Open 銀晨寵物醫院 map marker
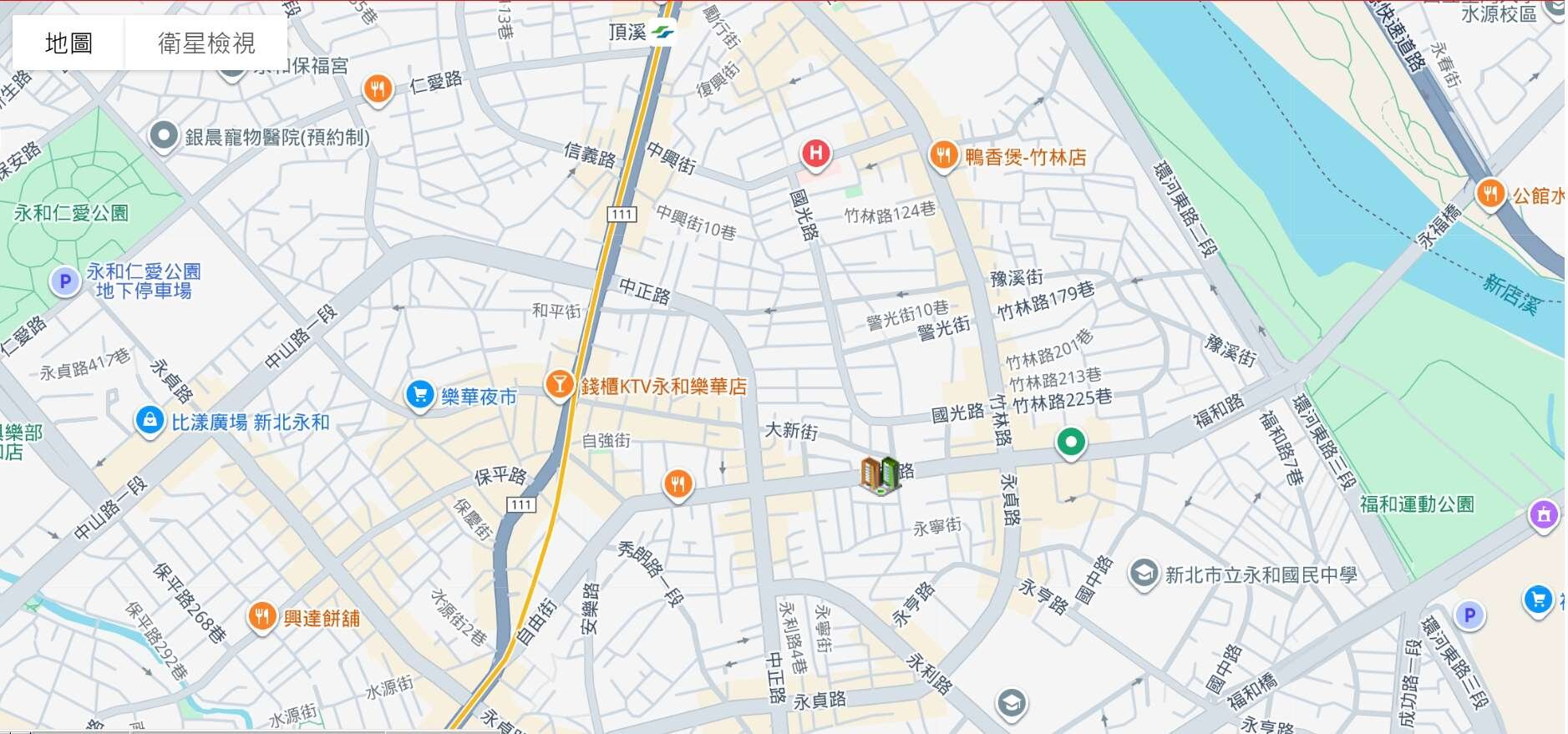 (163, 136)
